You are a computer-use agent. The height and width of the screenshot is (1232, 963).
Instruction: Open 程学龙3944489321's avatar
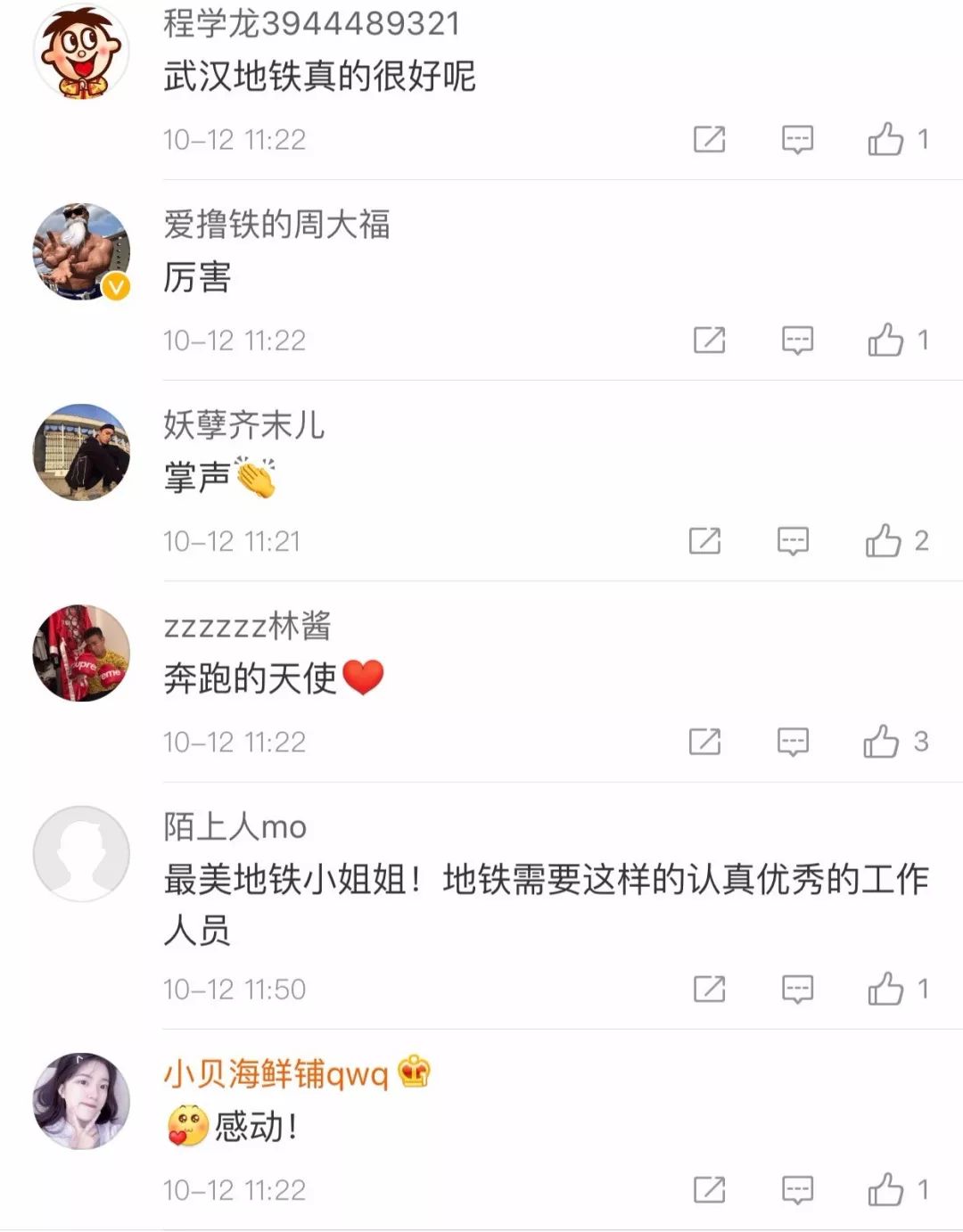click(x=81, y=51)
